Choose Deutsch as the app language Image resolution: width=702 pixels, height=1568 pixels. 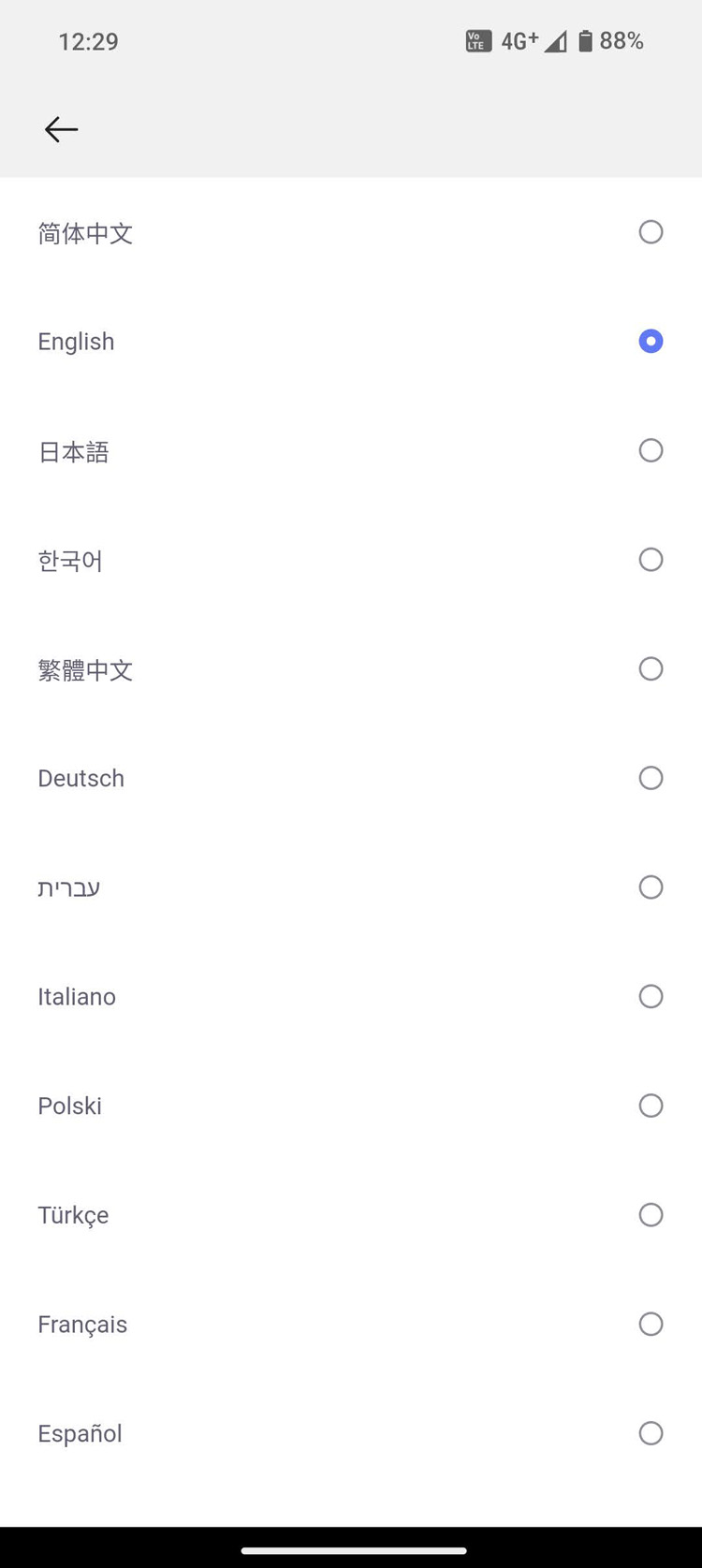coord(351,778)
